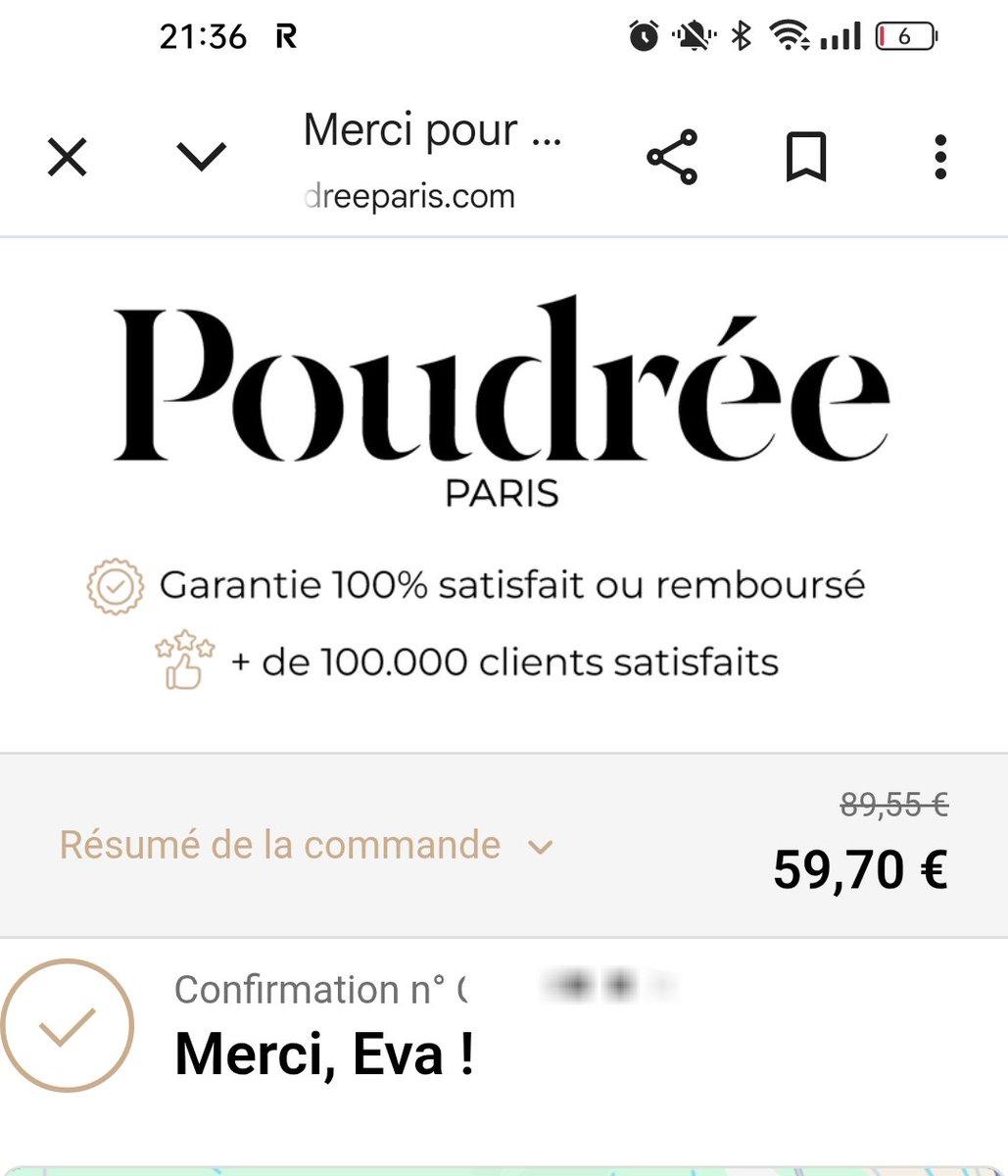
Task: Minimize the page with the down chevron
Action: click(x=202, y=157)
